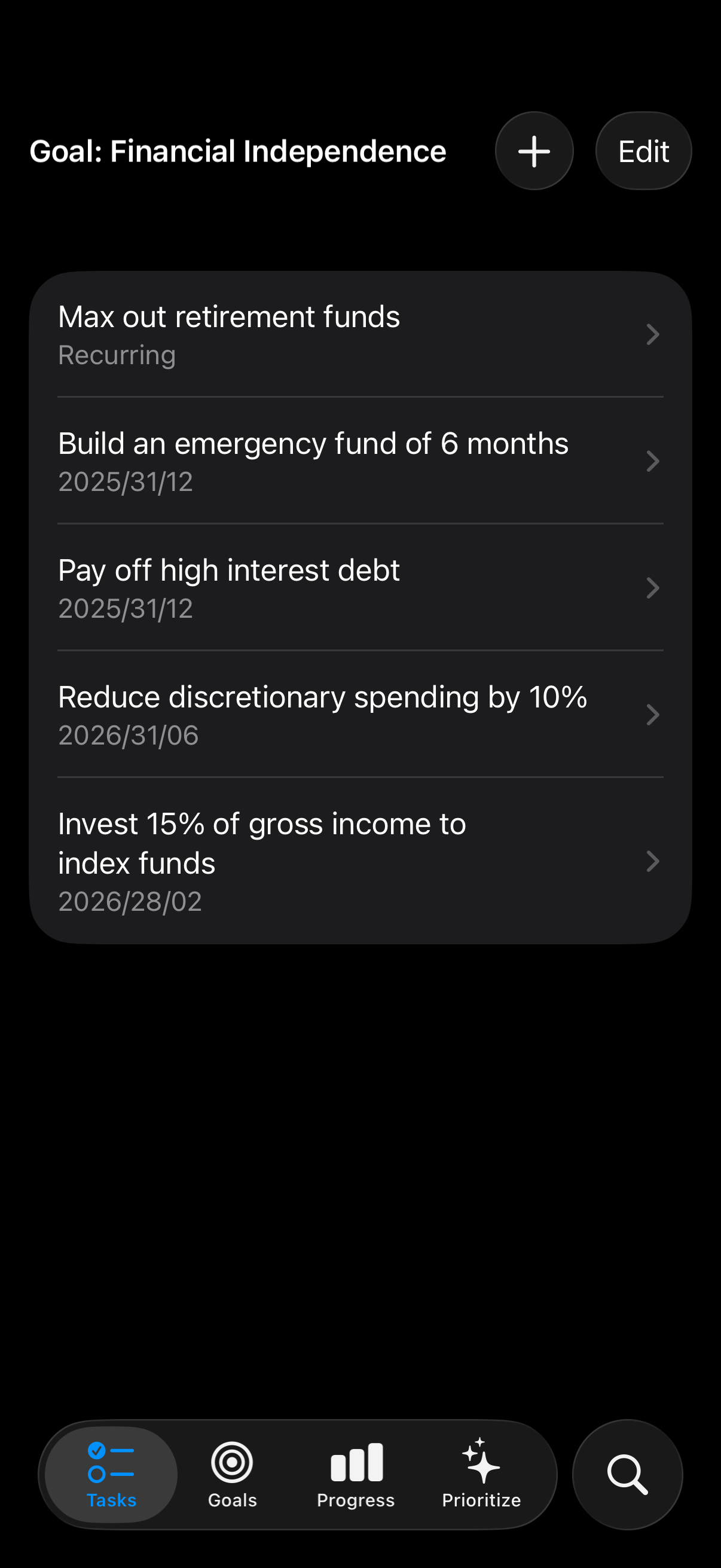Tap the Edit button
The width and height of the screenshot is (721, 1568).
click(643, 151)
